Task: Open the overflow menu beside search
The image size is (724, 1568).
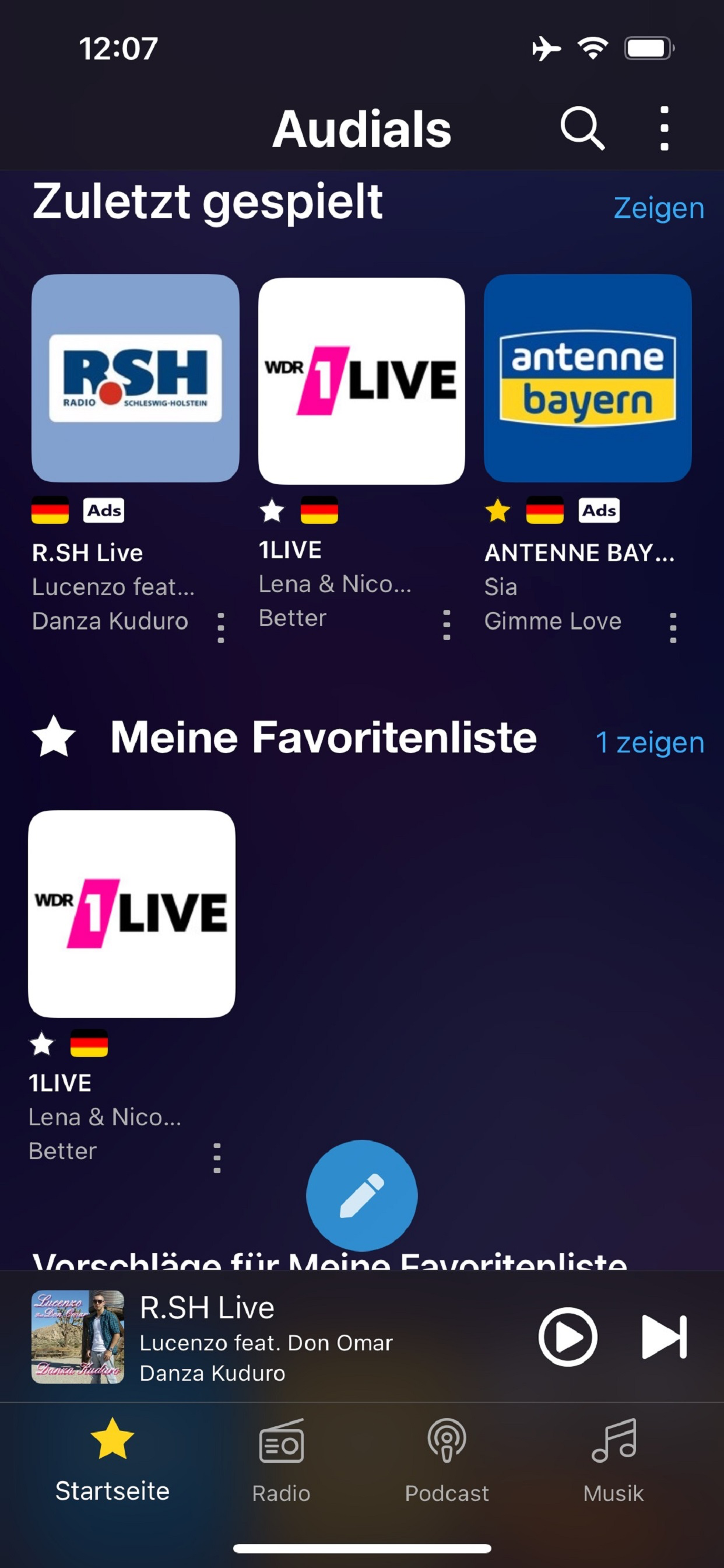Action: click(x=664, y=128)
